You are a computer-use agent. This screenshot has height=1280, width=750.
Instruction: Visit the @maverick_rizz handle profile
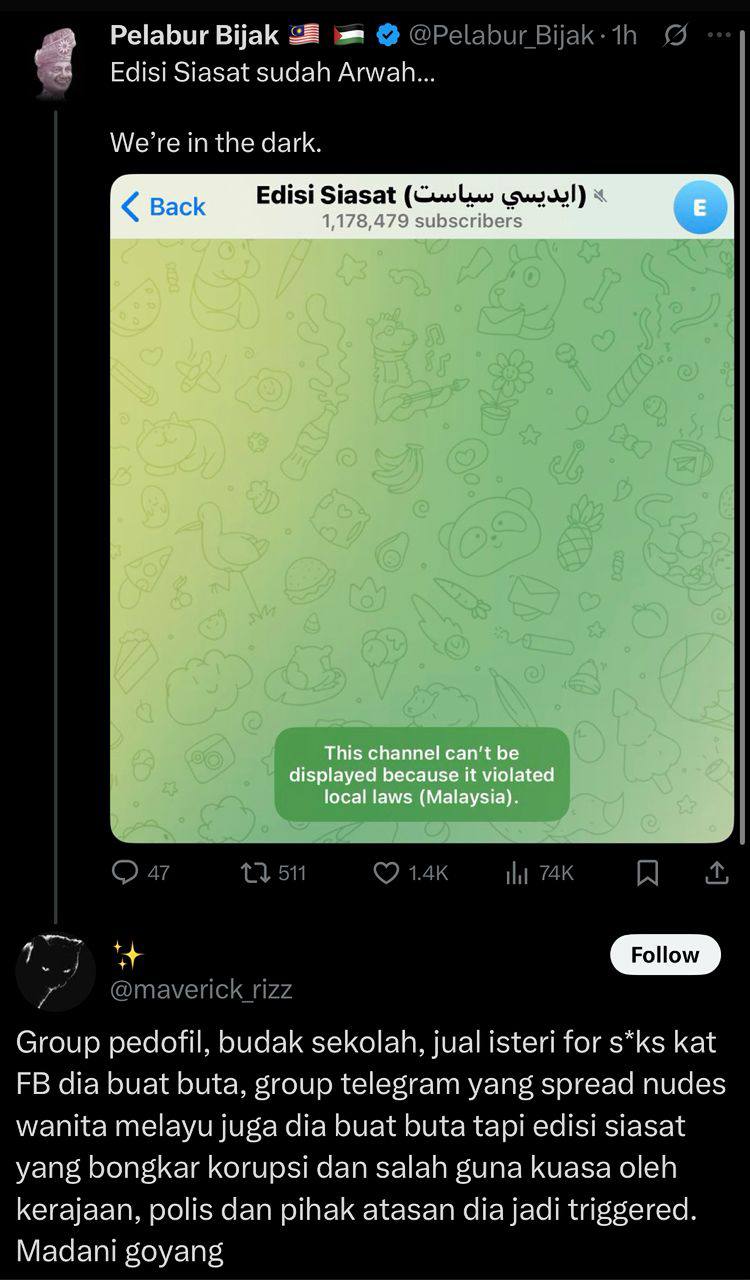point(201,989)
